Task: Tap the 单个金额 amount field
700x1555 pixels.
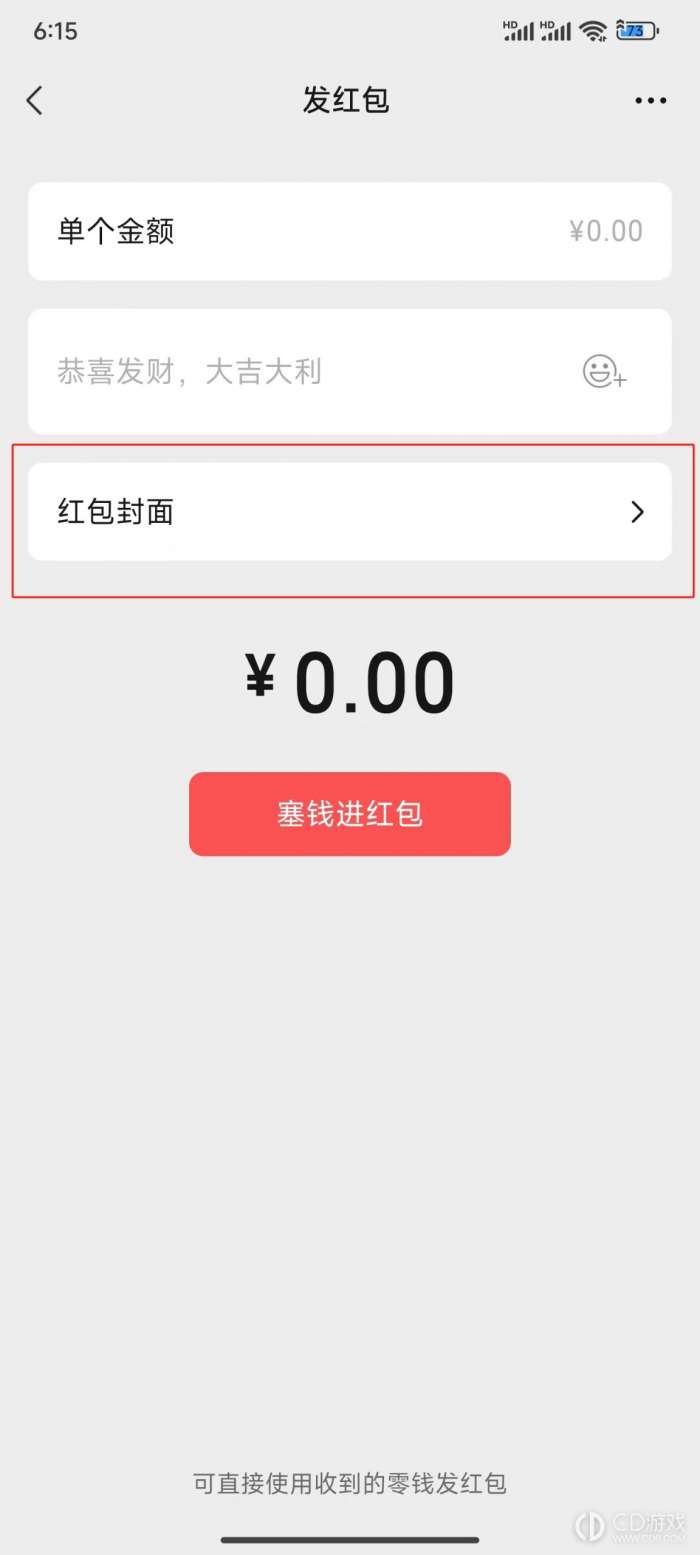Action: tap(350, 231)
